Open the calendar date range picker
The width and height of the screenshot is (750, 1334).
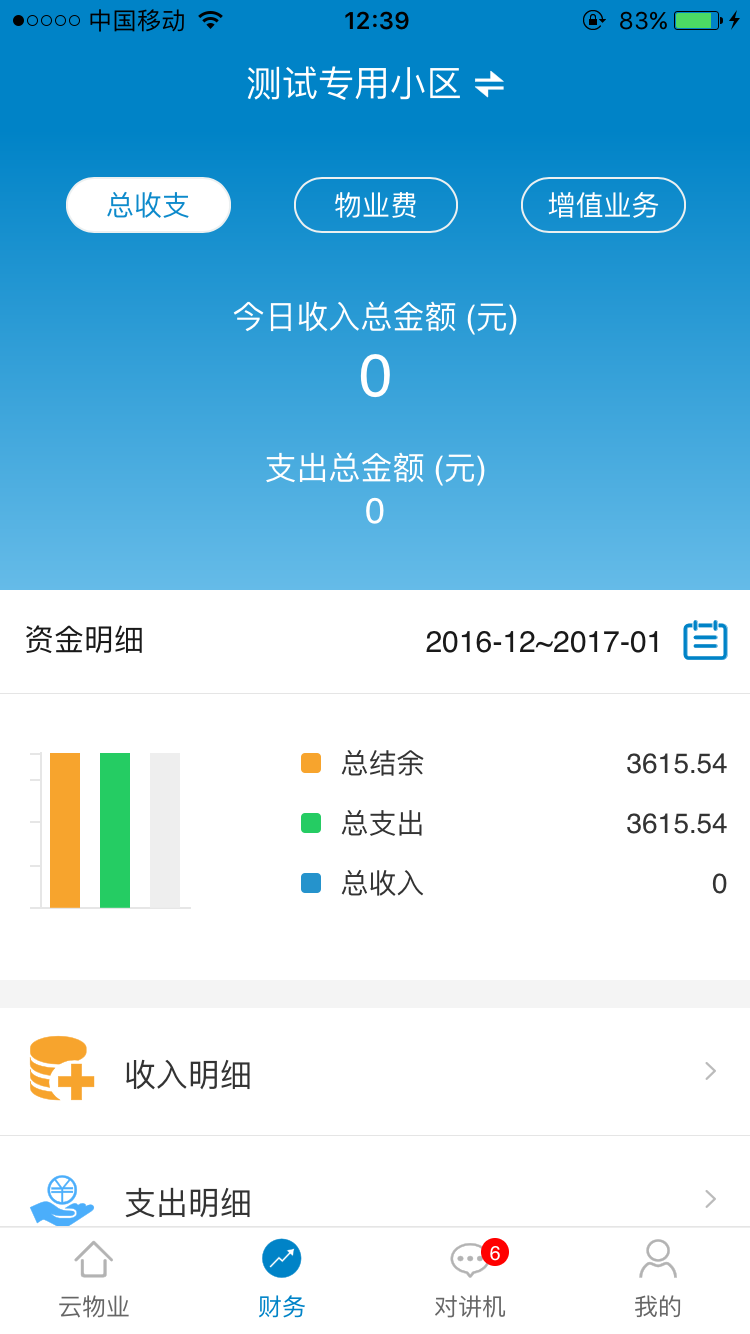(705, 640)
